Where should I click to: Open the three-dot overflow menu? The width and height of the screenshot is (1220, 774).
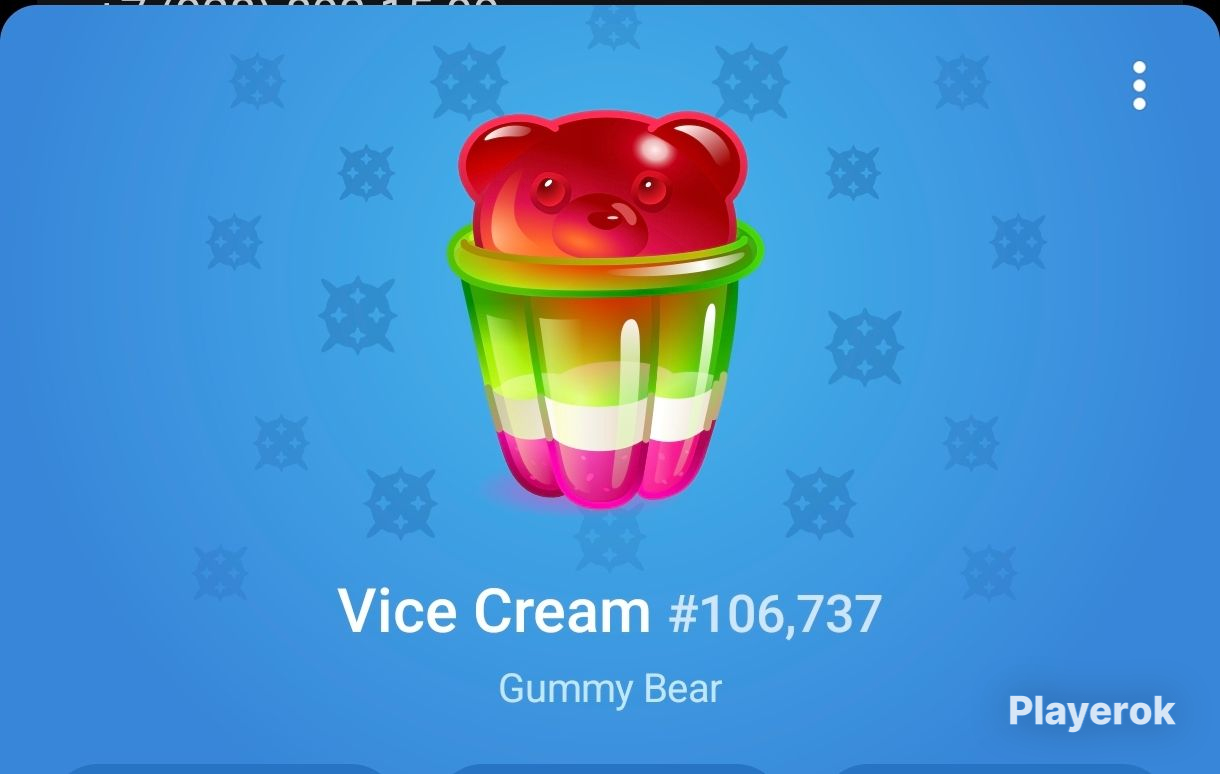click(x=1139, y=86)
